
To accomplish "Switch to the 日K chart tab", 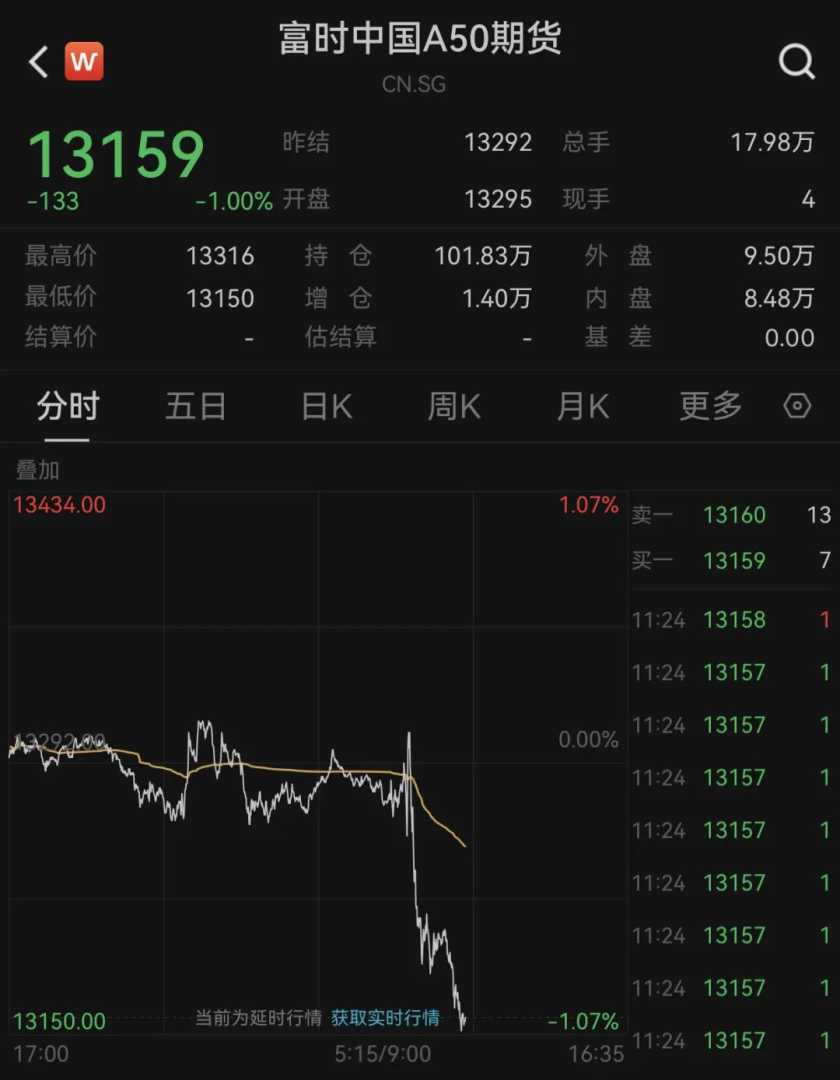I will [326, 407].
